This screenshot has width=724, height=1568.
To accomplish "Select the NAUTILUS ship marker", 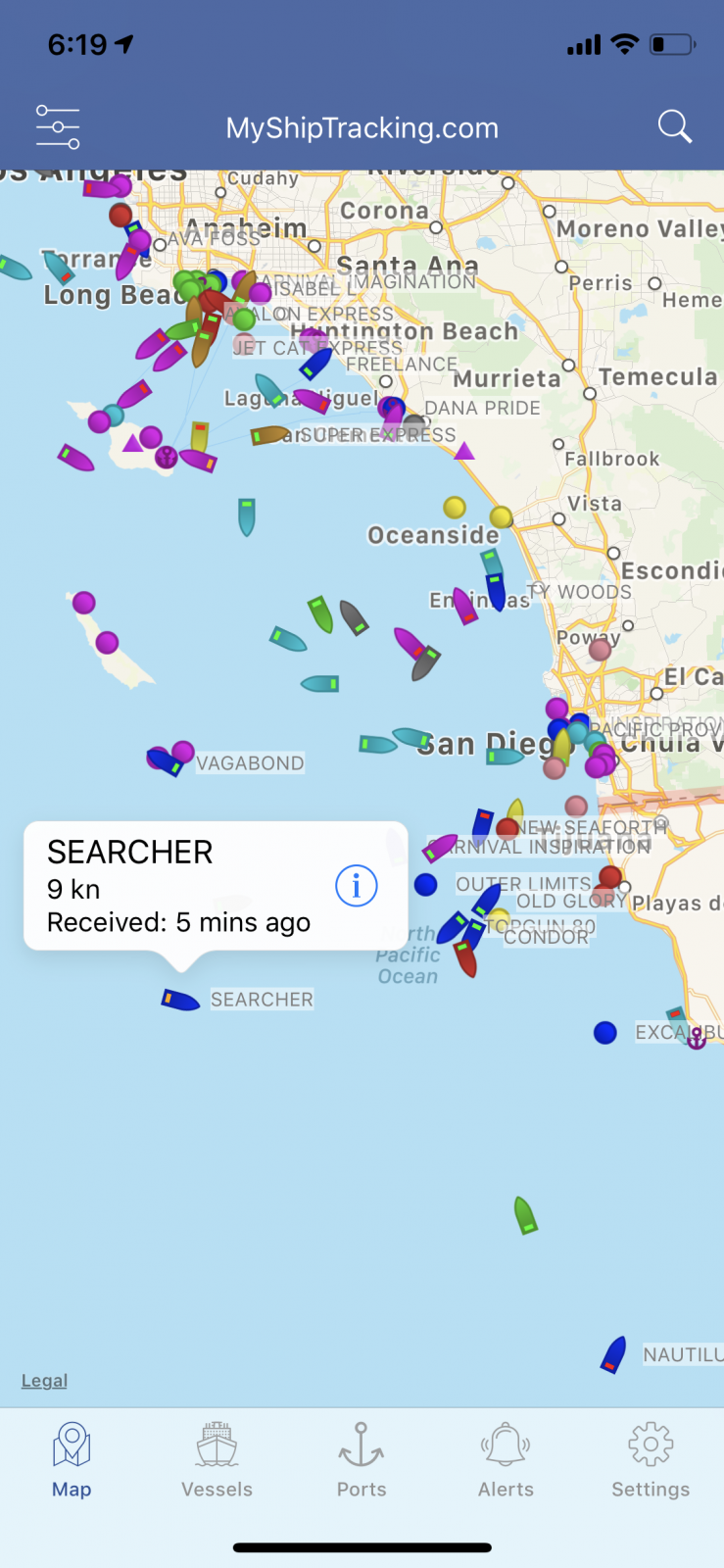I will 614,1354.
